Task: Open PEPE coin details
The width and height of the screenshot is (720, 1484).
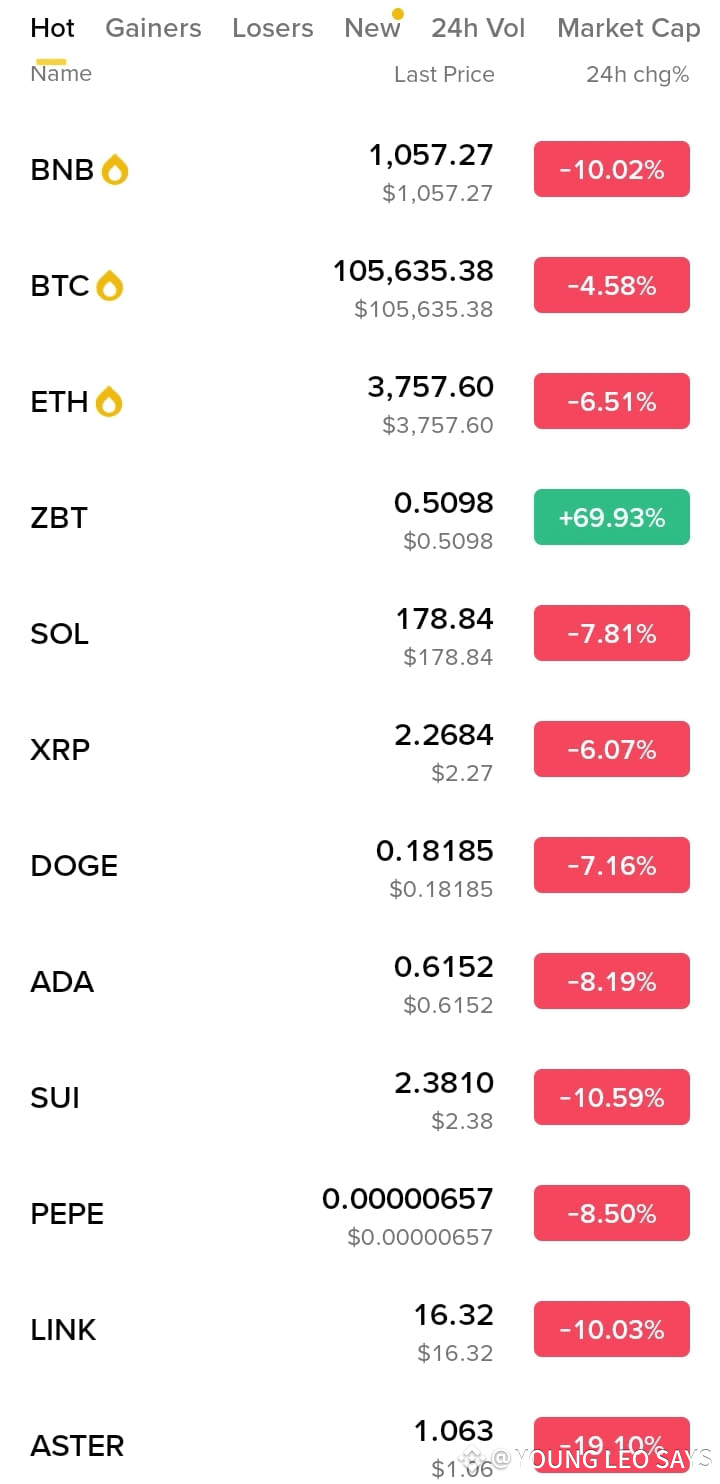Action: (x=360, y=1214)
